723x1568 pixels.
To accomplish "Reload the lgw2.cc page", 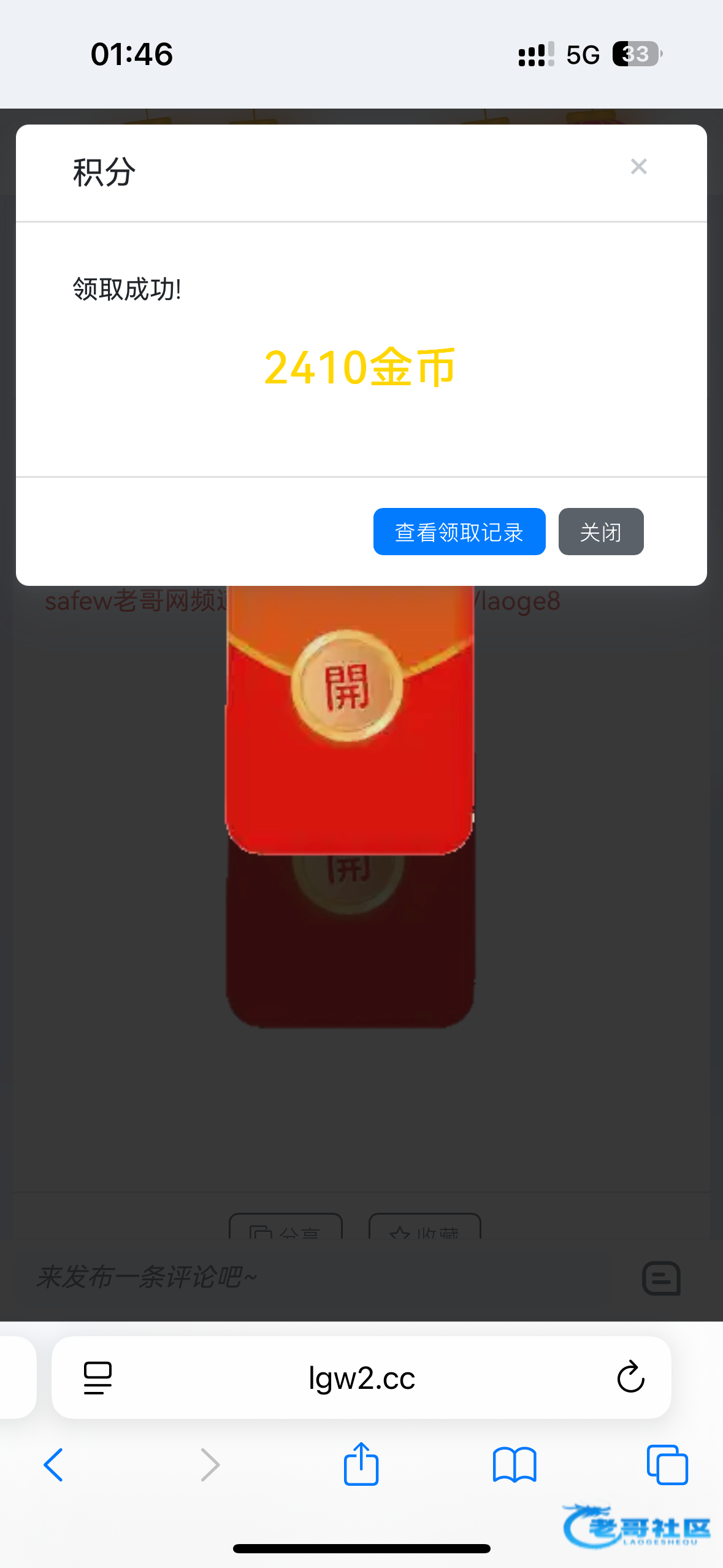I will tap(630, 1378).
